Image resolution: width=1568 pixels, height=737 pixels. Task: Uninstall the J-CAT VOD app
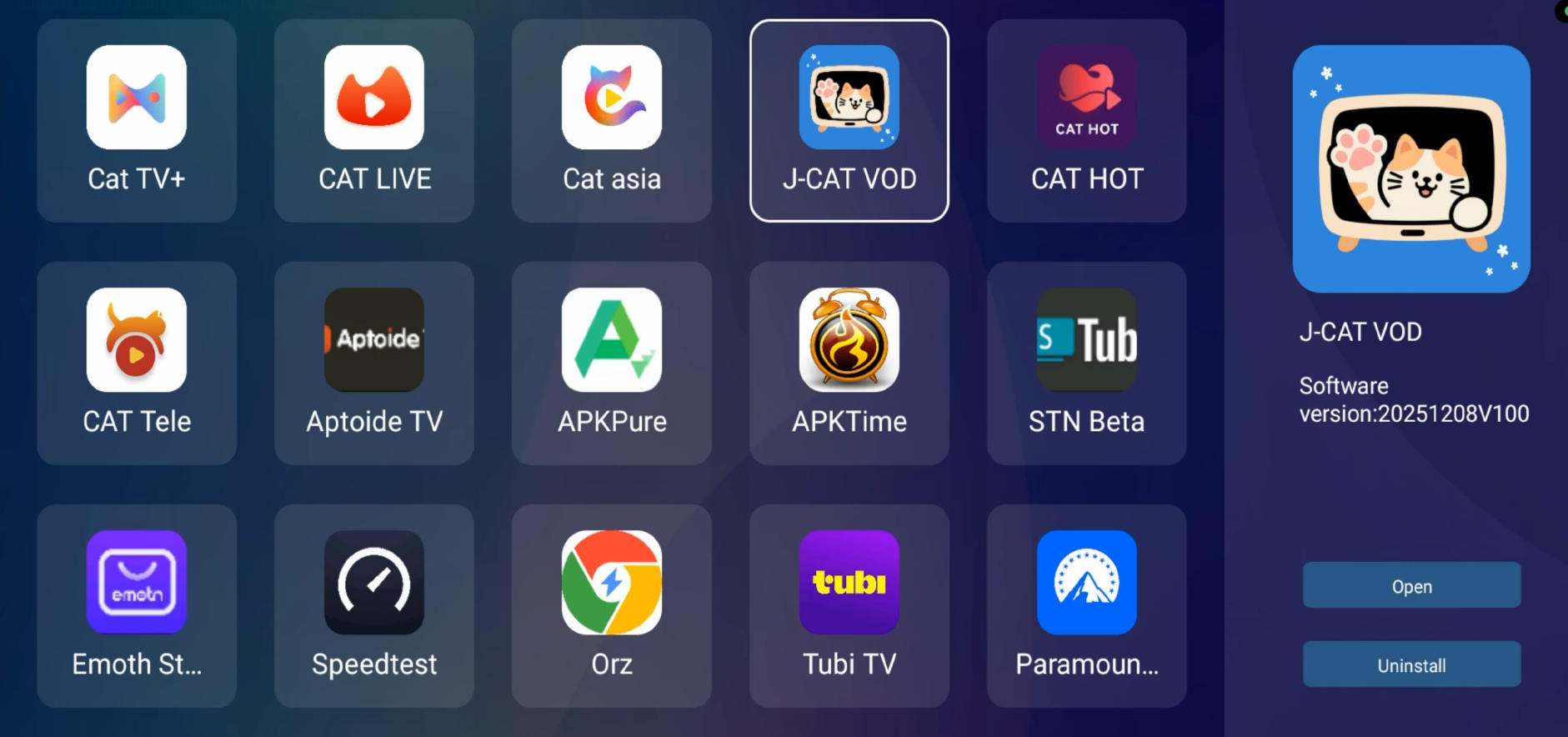pyautogui.click(x=1411, y=664)
